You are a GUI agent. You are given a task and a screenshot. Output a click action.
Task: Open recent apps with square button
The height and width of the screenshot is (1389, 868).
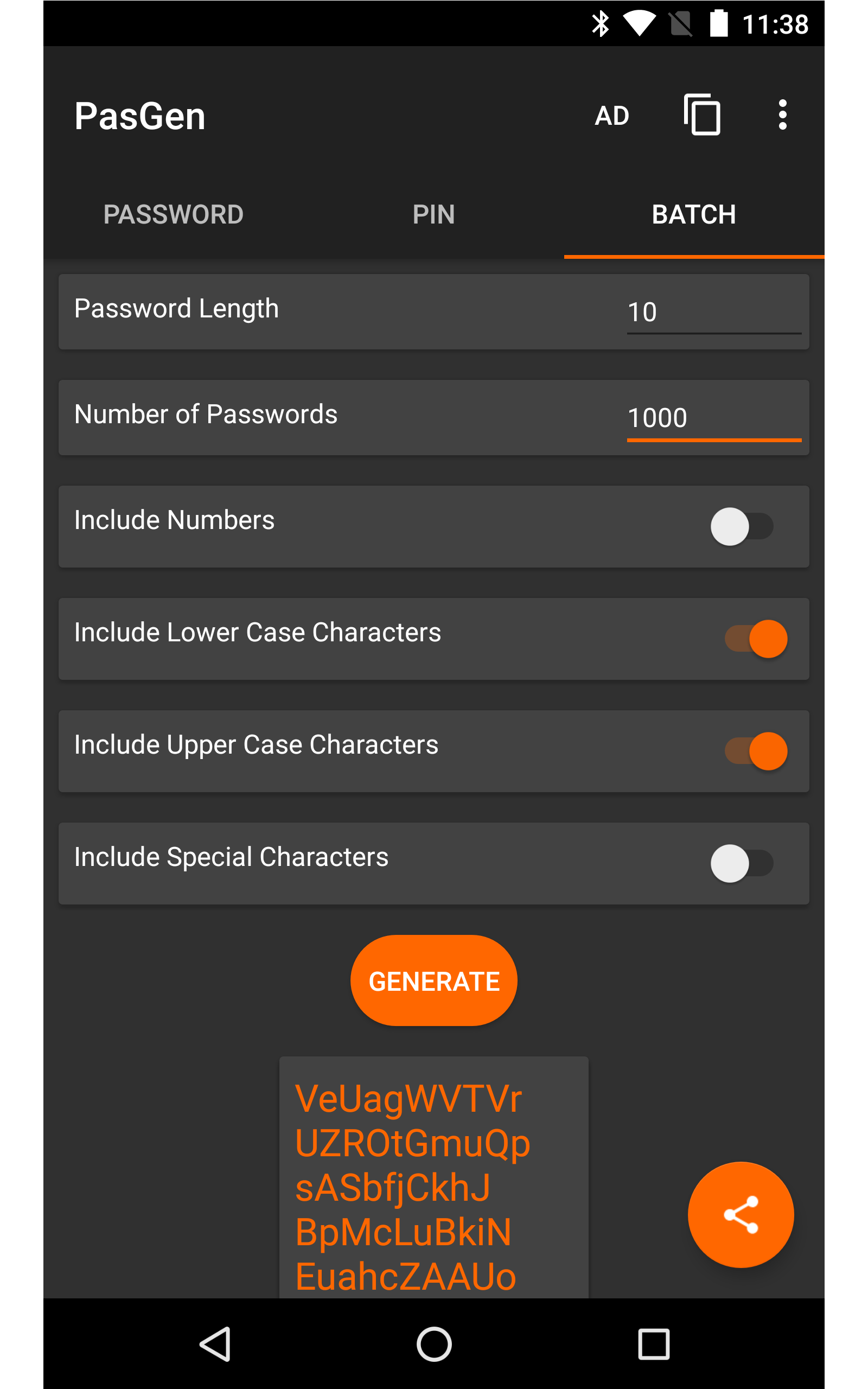coord(652,1344)
